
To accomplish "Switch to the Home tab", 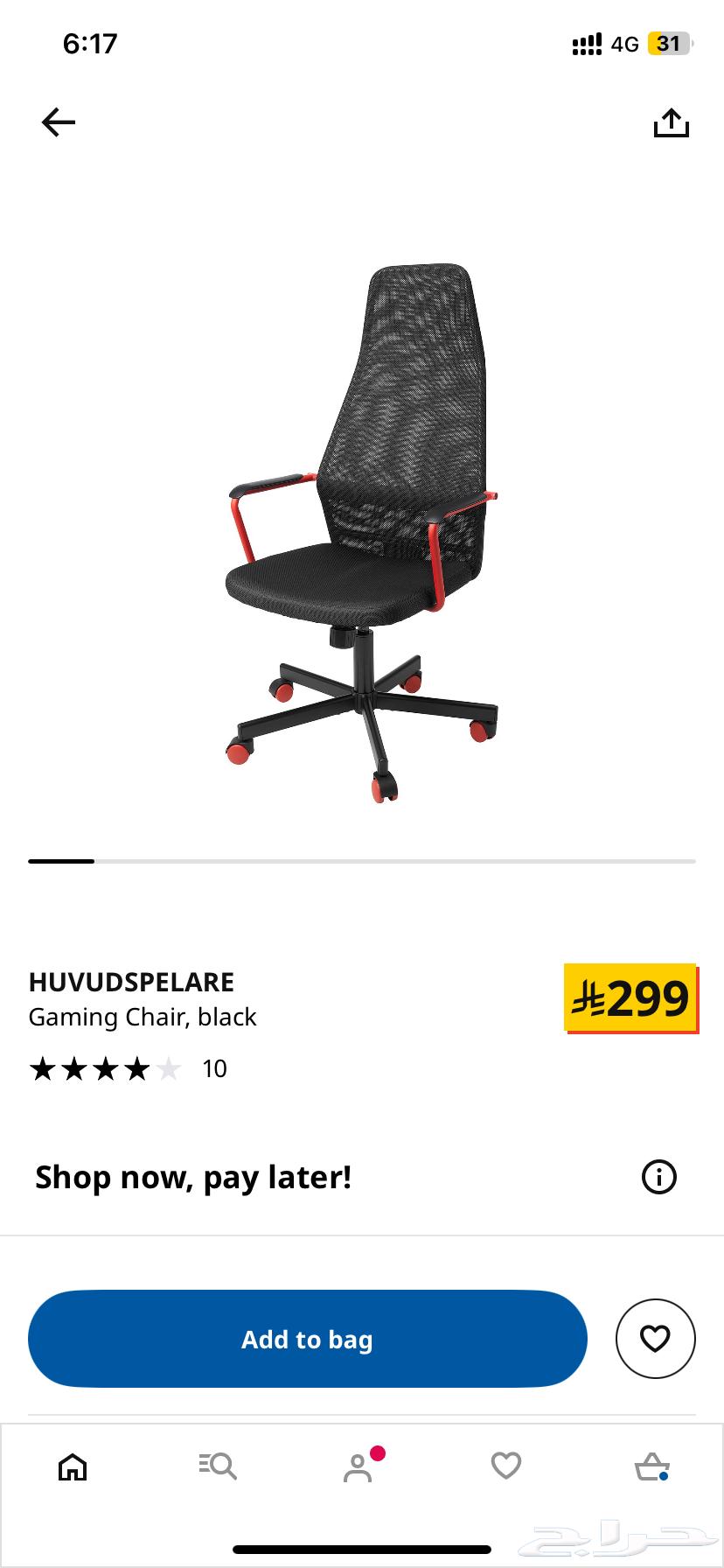I will [73, 1466].
